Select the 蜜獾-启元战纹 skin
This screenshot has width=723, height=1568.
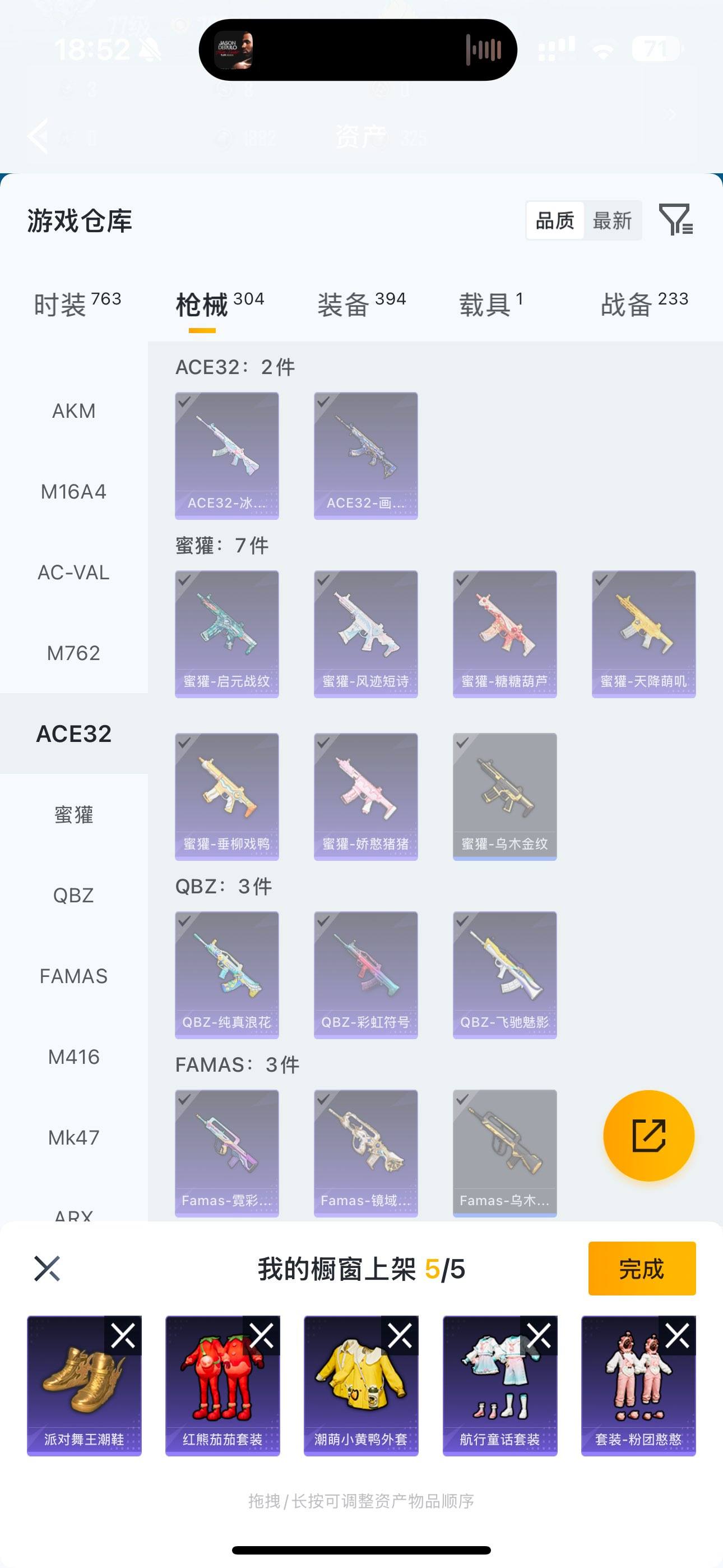click(x=226, y=634)
